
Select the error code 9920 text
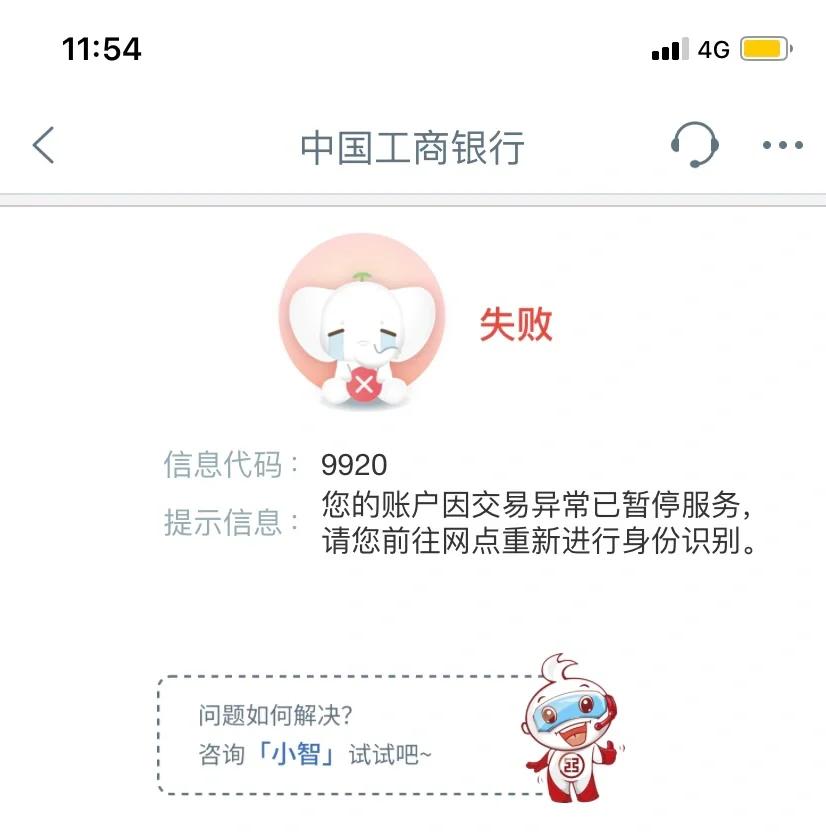pyautogui.click(x=355, y=464)
